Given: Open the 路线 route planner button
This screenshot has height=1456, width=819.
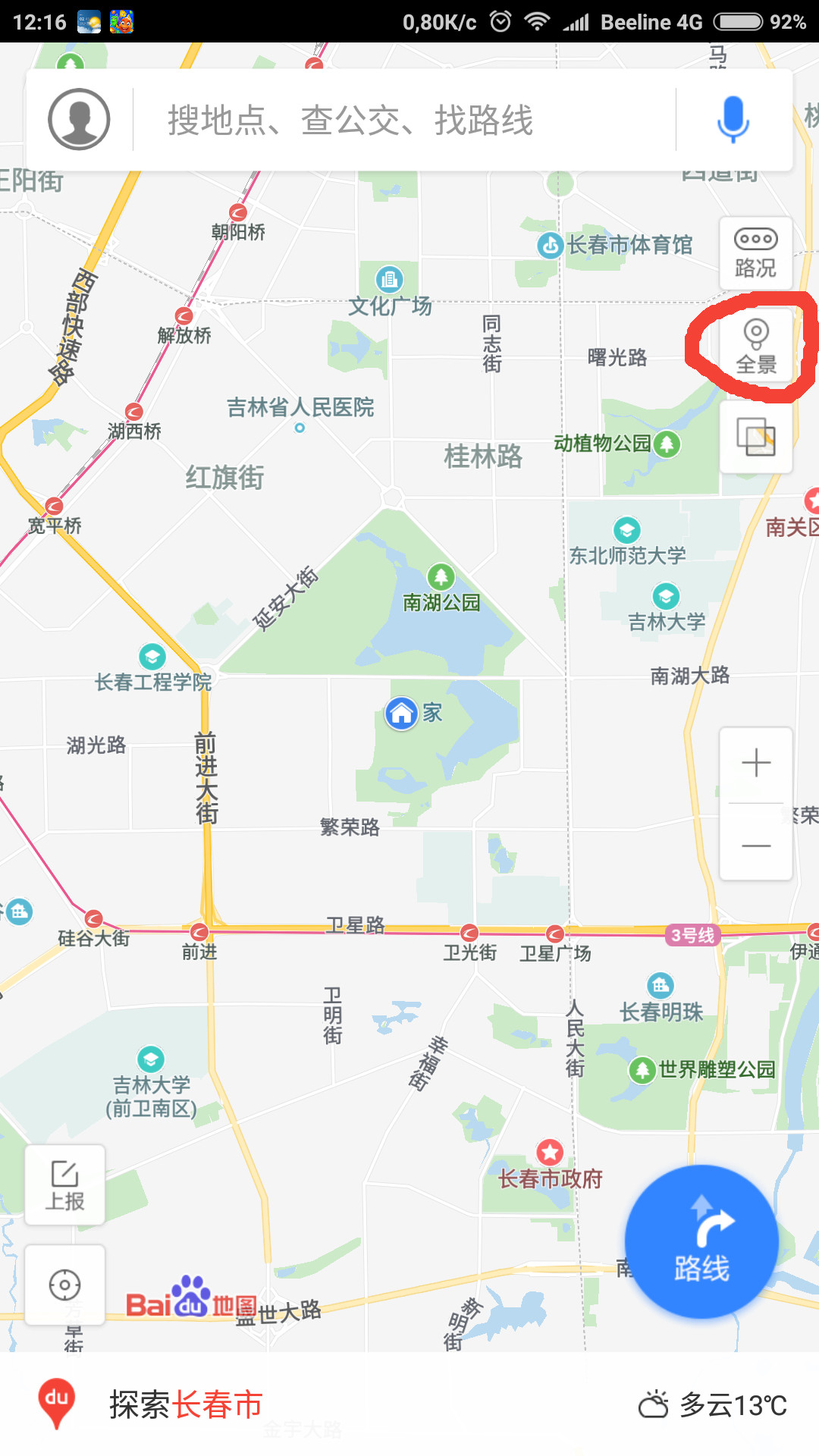Looking at the screenshot, I should point(701,1241).
